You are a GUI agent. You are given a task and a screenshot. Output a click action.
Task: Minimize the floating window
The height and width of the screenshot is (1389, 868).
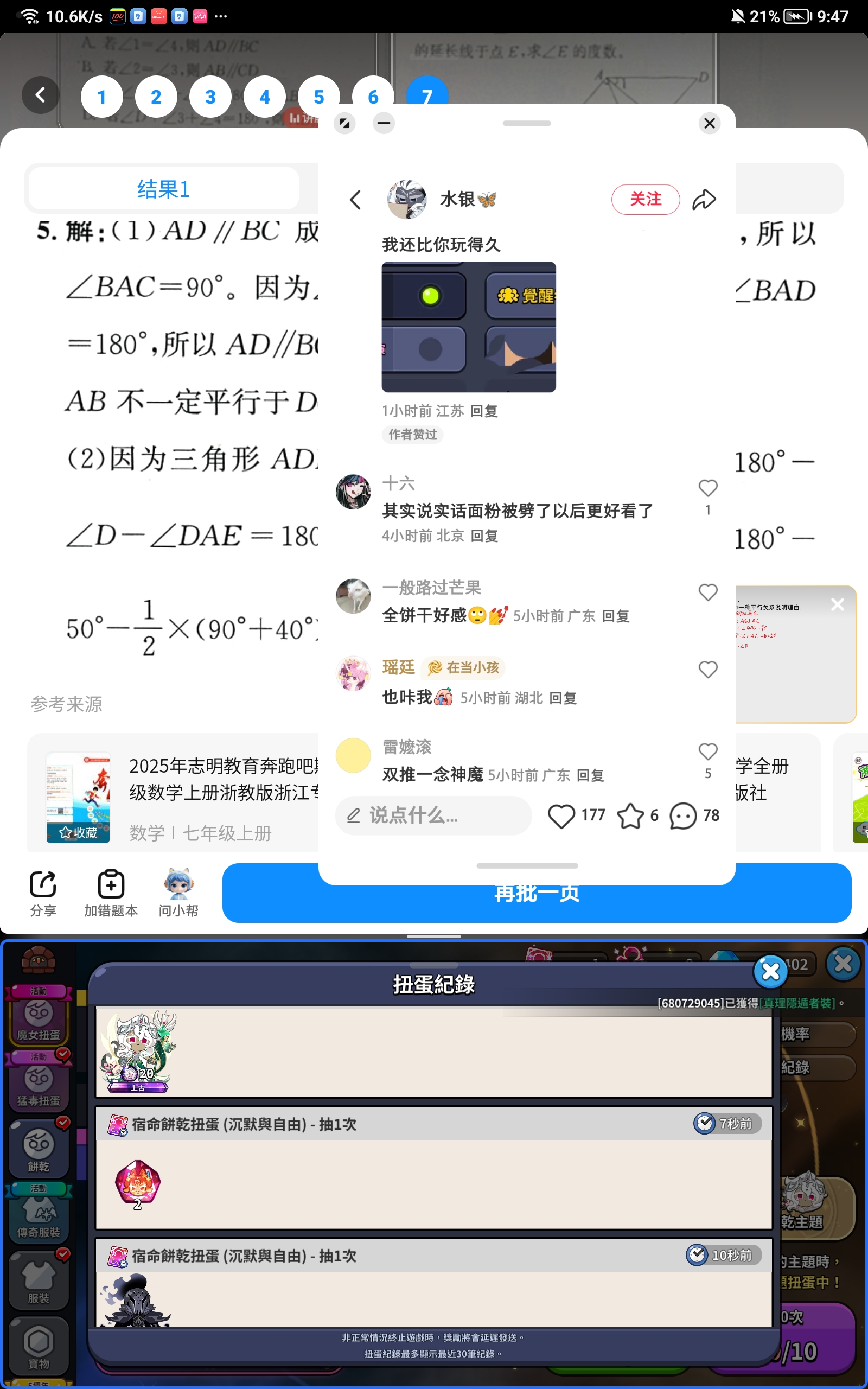coord(384,123)
